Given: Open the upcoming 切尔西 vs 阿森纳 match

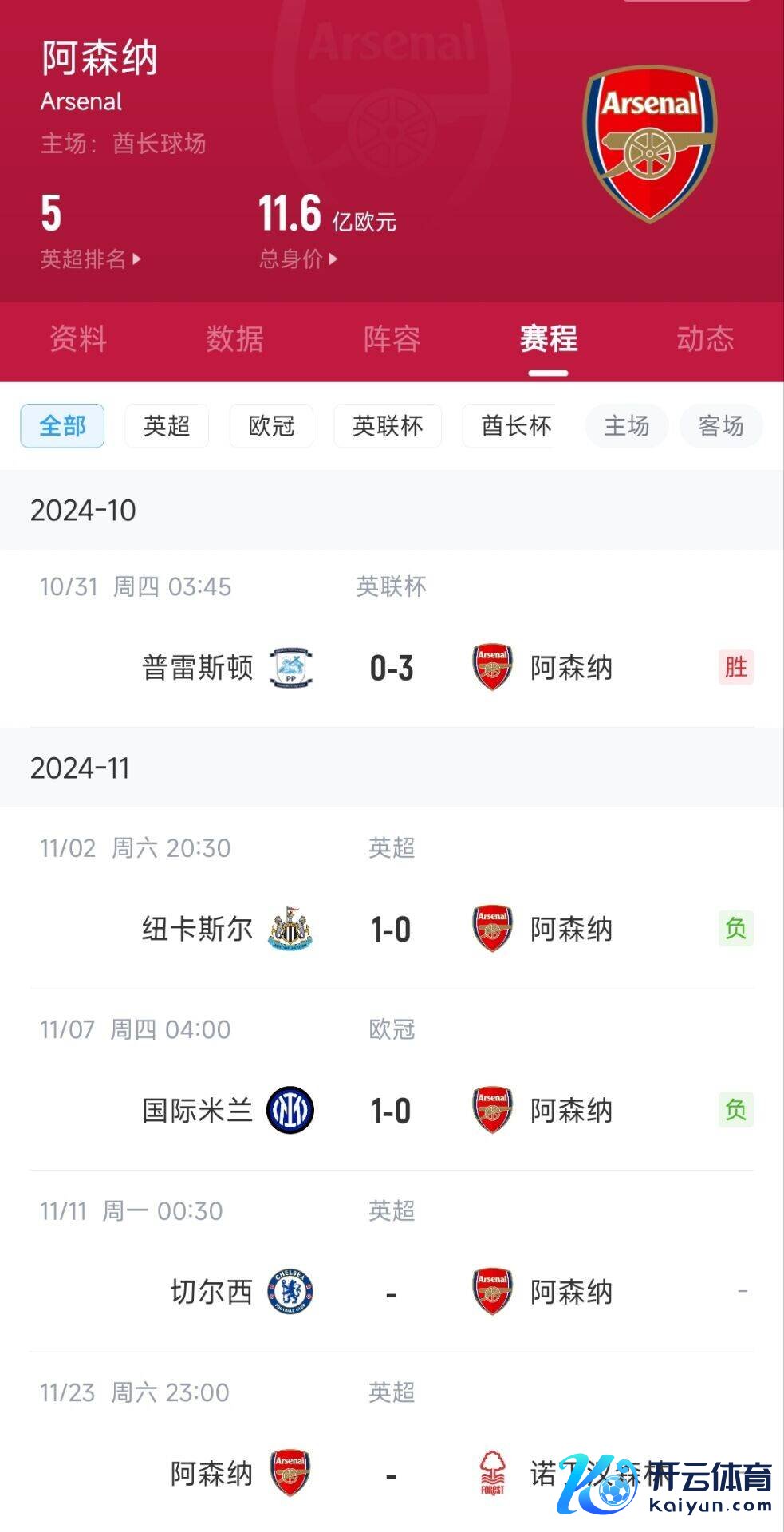Looking at the screenshot, I should point(392,1262).
